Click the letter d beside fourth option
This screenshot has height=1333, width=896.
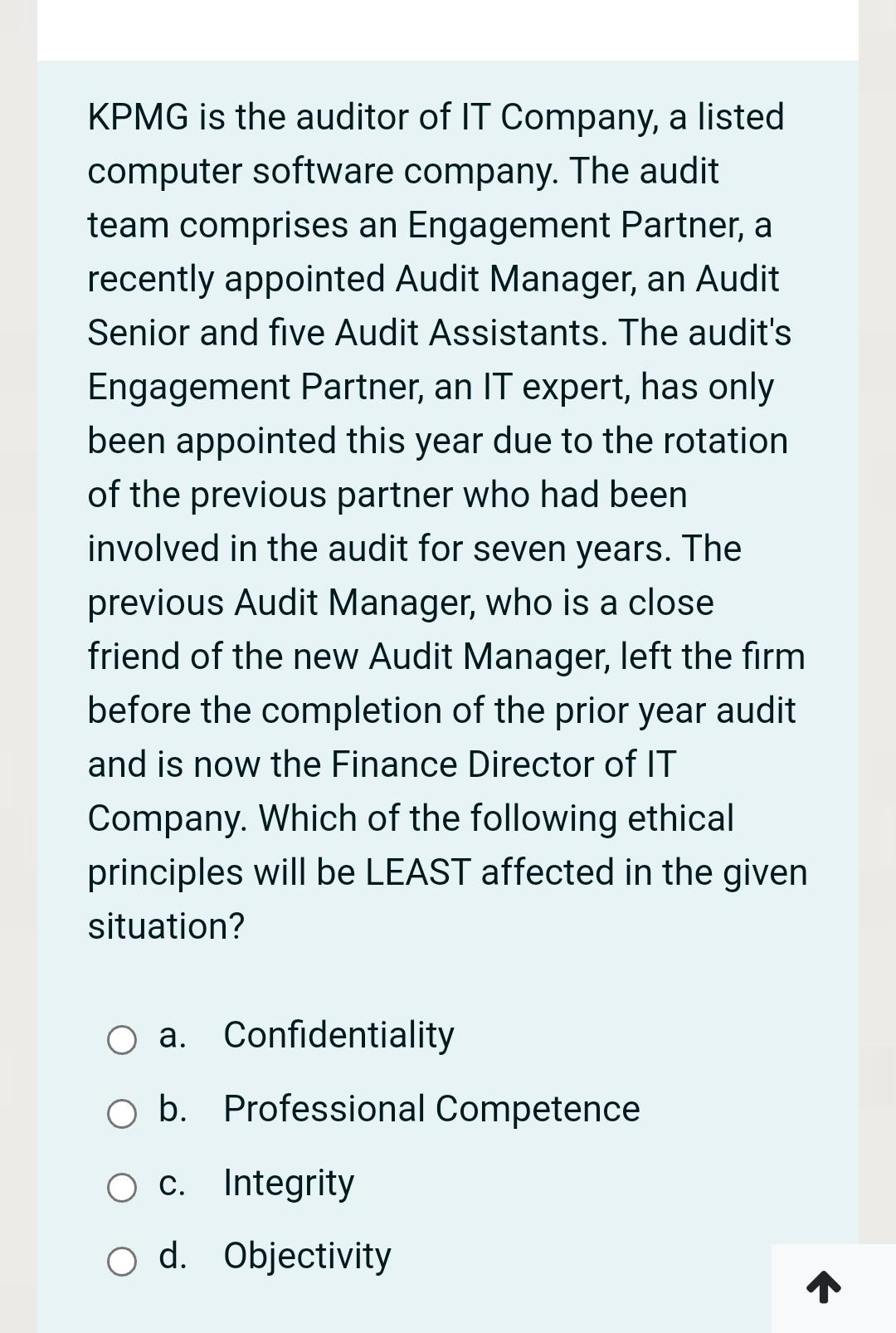pos(171,1257)
